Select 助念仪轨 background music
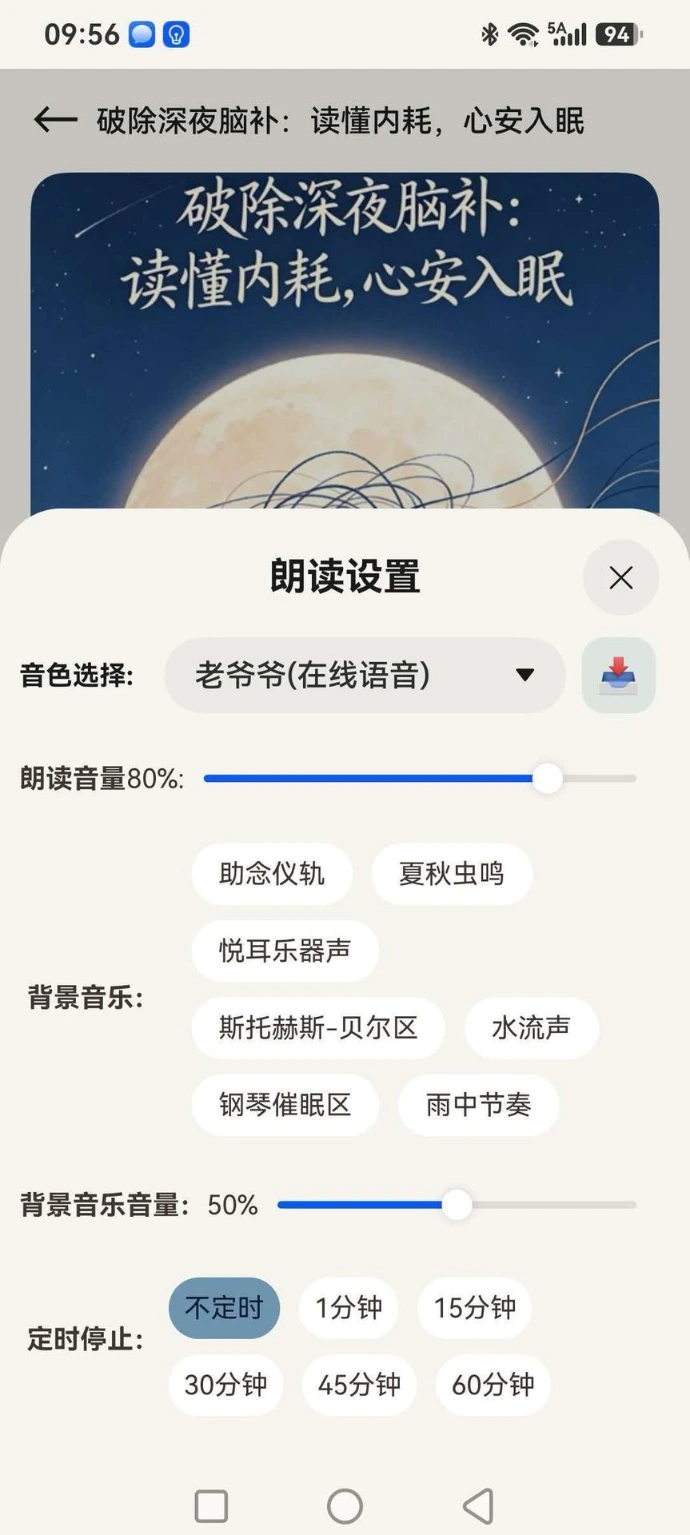 point(272,874)
